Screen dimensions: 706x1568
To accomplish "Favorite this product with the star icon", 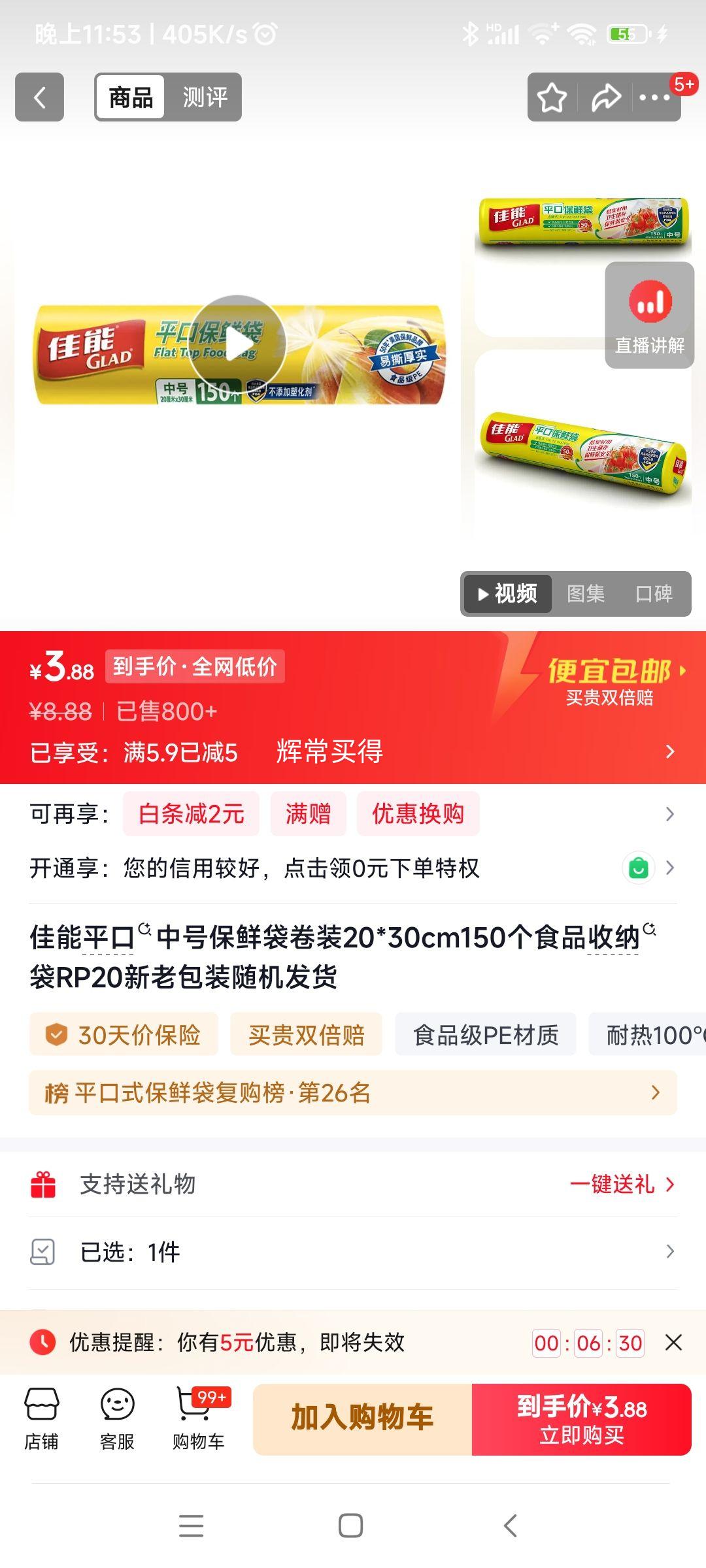I will point(552,98).
